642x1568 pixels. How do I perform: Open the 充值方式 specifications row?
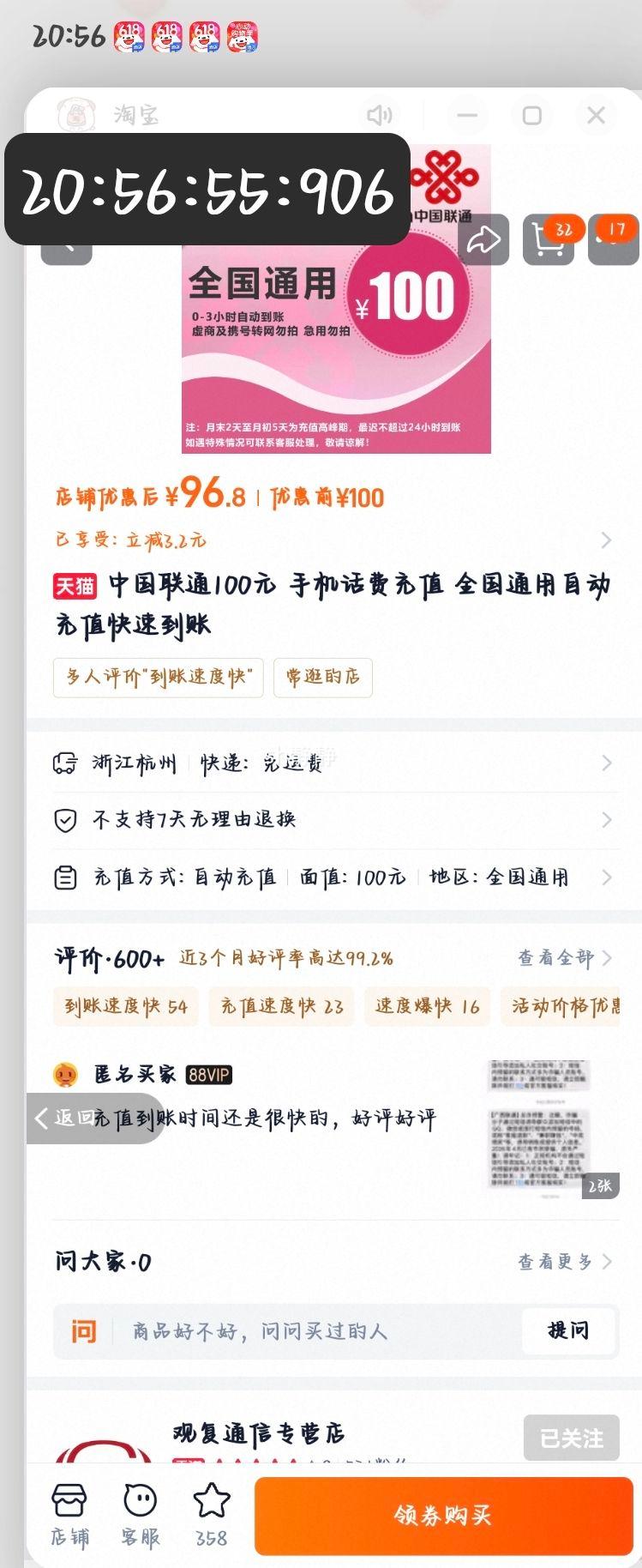[334, 877]
